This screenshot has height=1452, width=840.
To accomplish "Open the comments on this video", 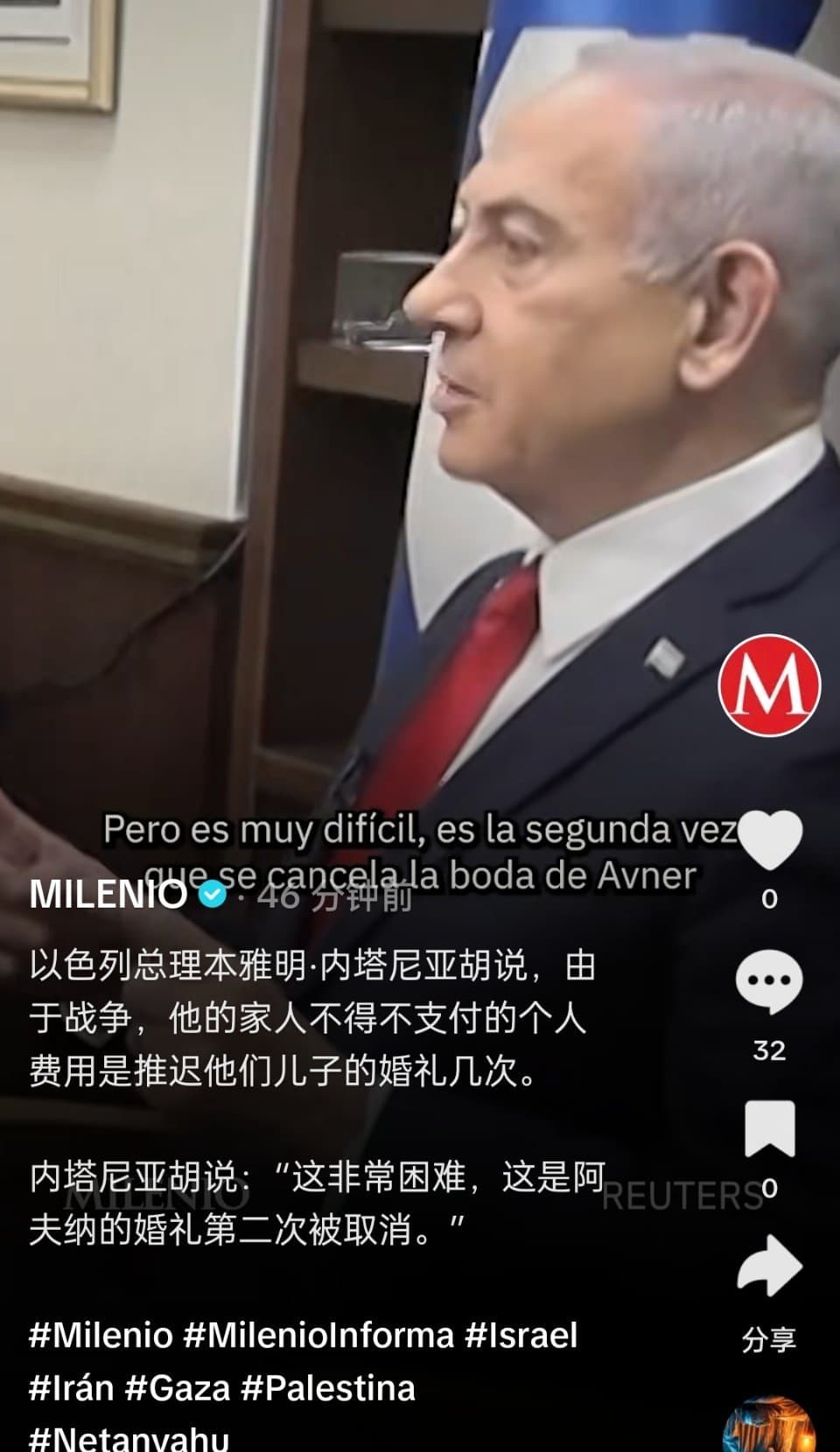I will click(x=769, y=983).
